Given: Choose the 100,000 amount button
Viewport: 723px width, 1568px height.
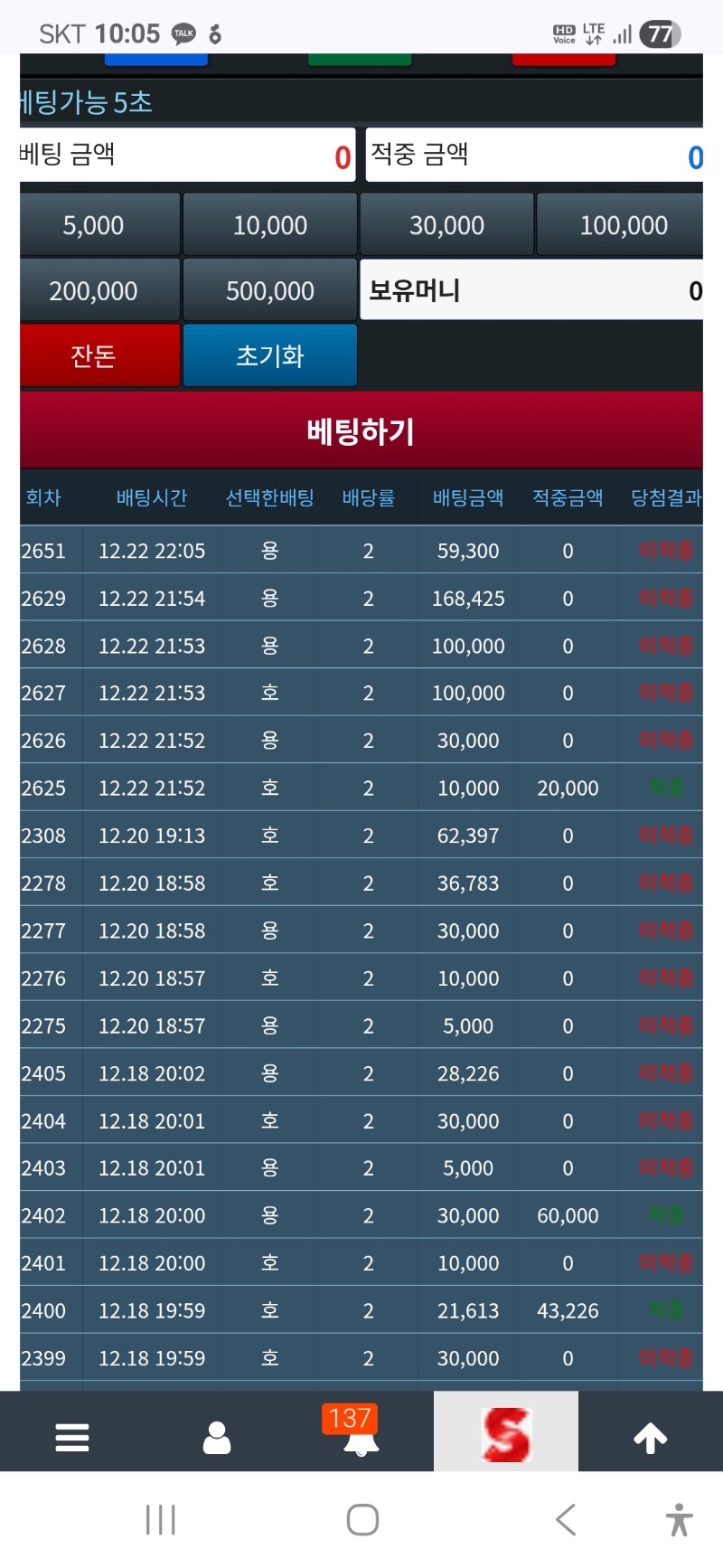Looking at the screenshot, I should 622,224.
